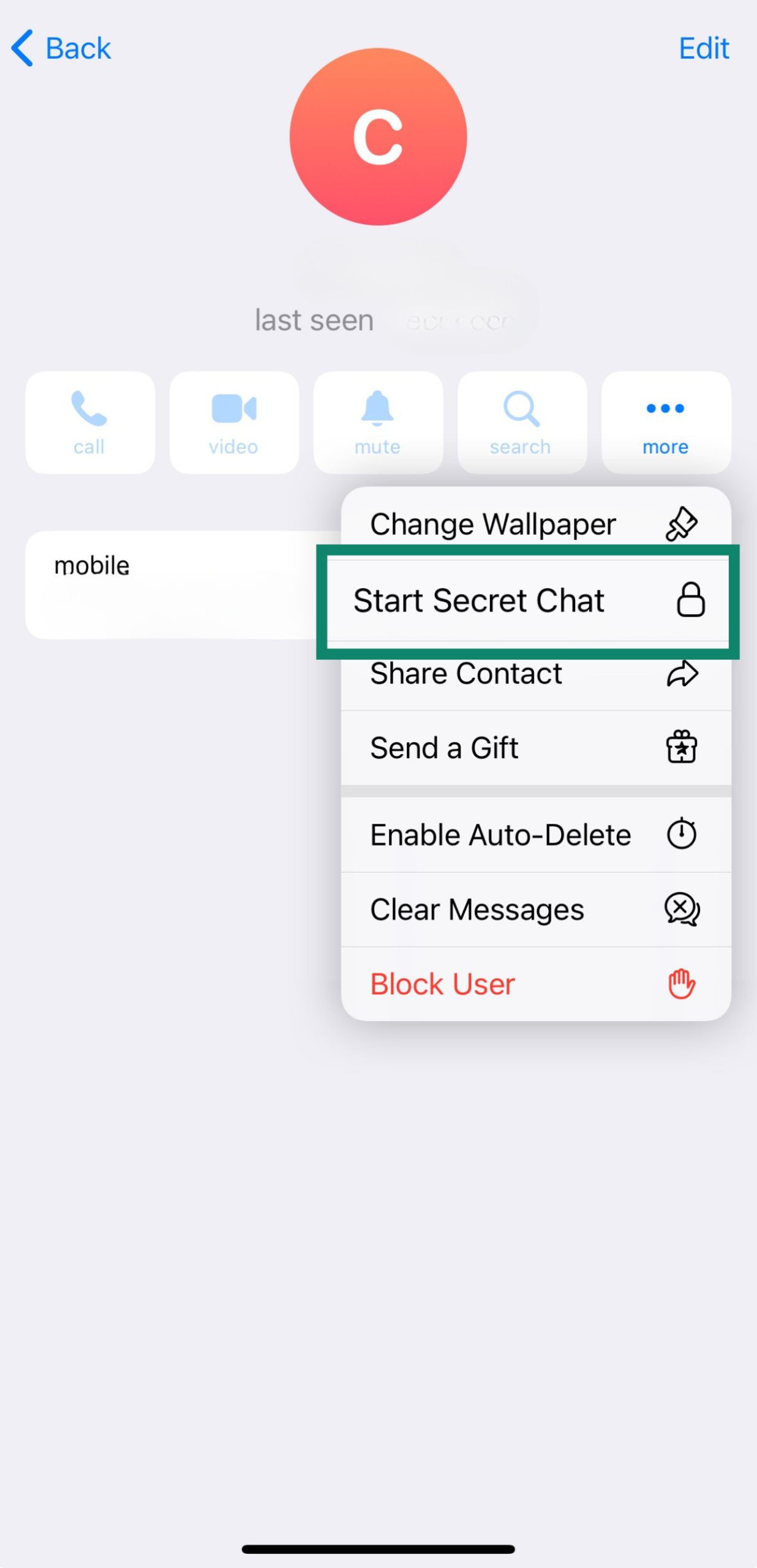
Task: View the contact's profile picture
Action: point(378,137)
